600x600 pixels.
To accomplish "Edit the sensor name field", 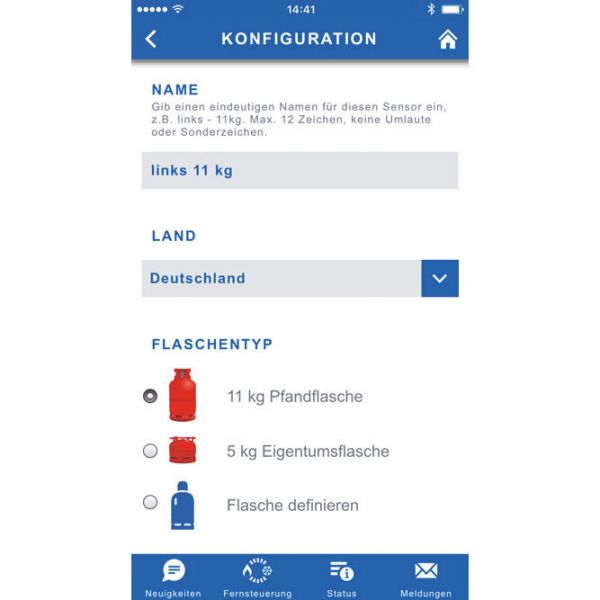I will 299,171.
